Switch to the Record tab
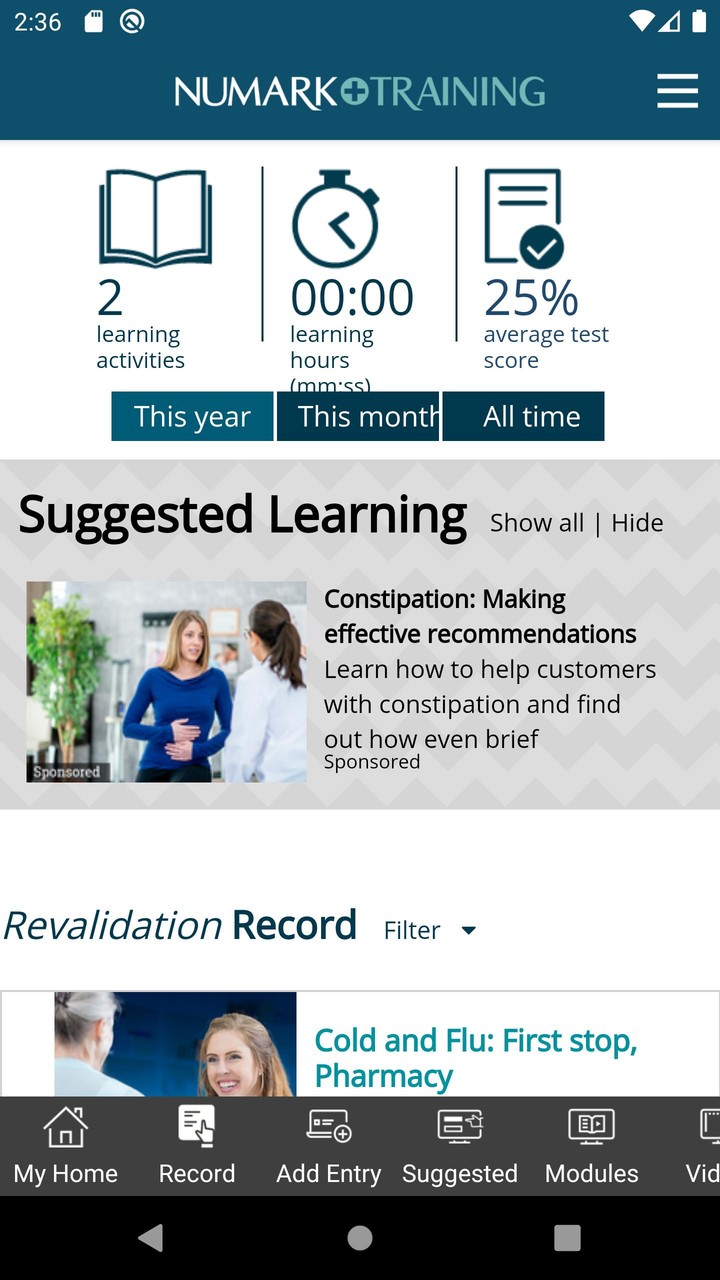Image resolution: width=720 pixels, height=1280 pixels. point(197,1146)
